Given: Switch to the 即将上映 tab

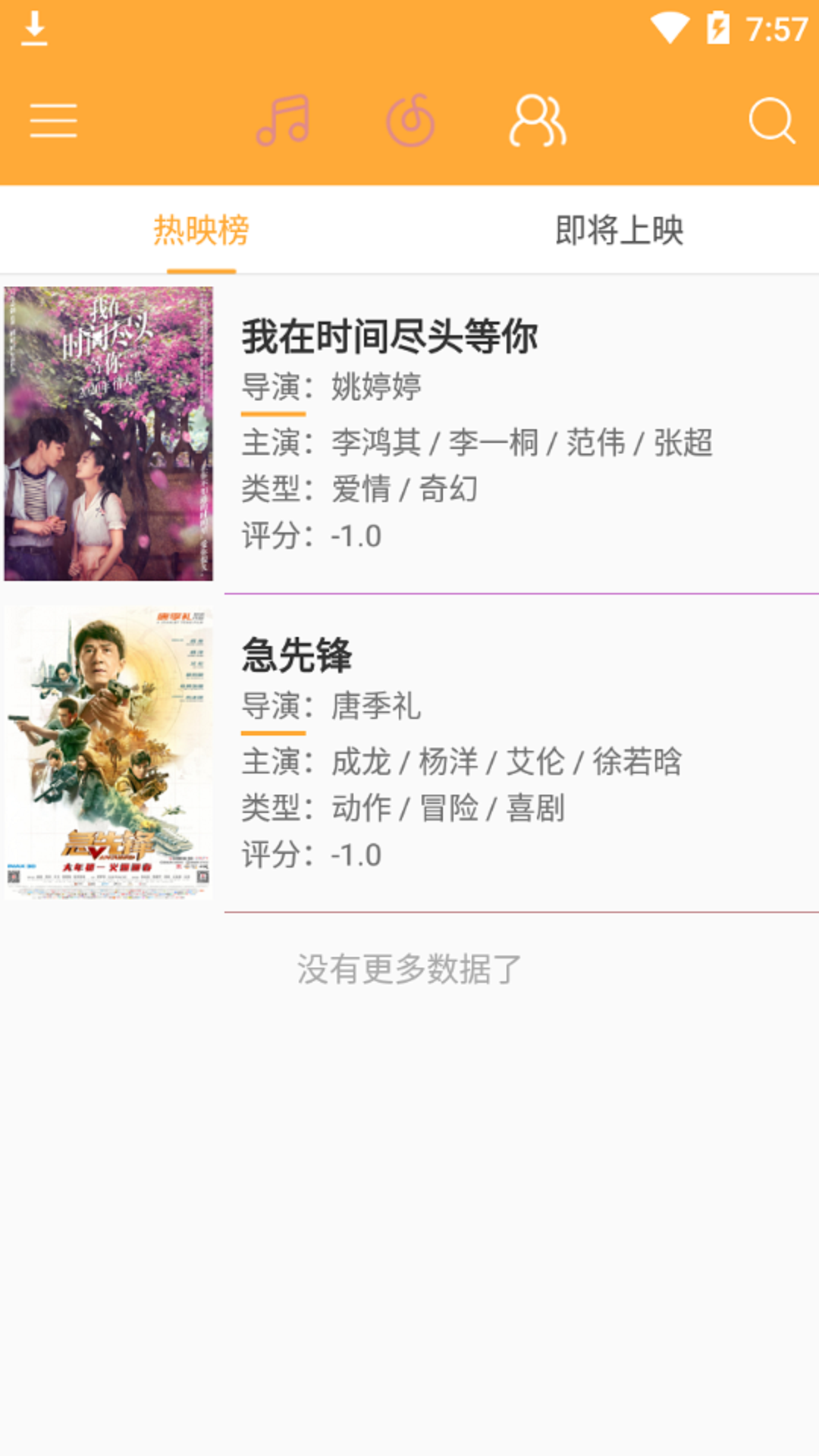Looking at the screenshot, I should (619, 230).
